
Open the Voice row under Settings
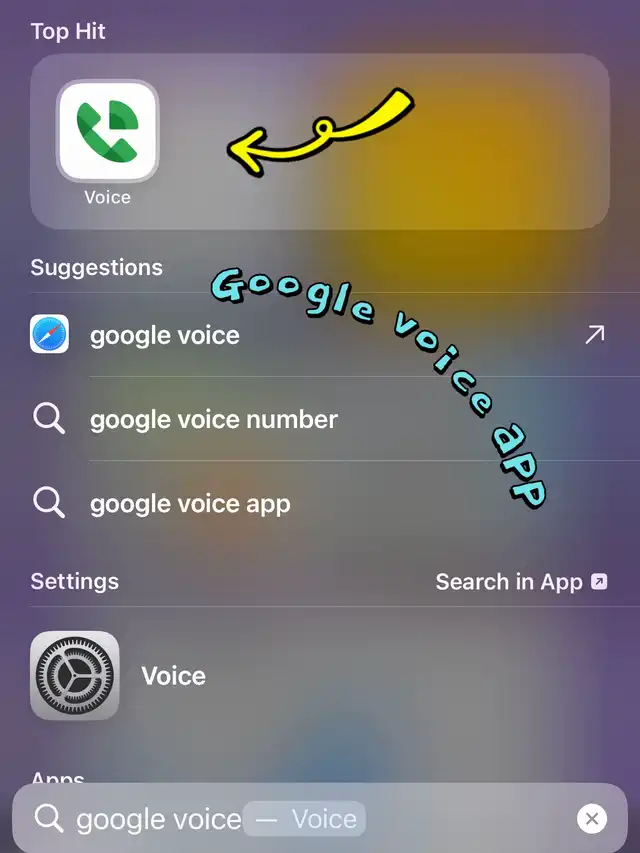pos(173,676)
